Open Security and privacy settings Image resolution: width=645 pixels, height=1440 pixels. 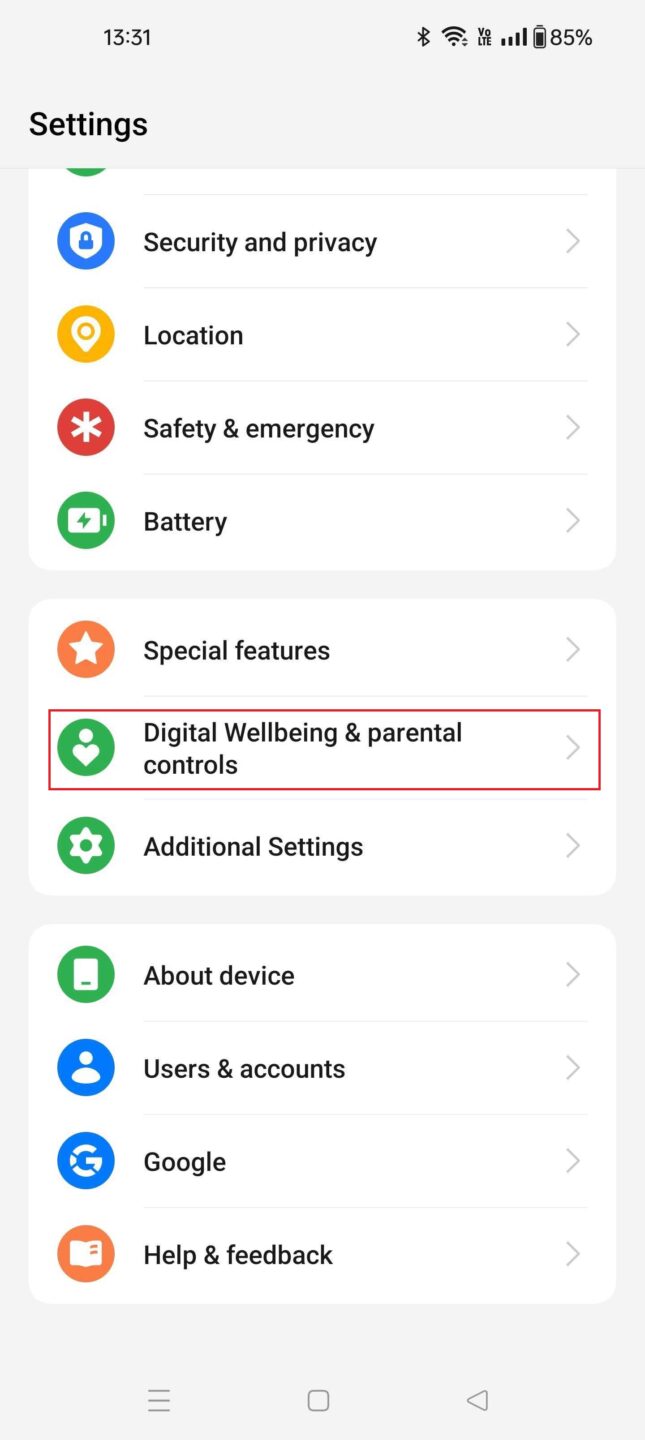pyautogui.click(x=322, y=242)
